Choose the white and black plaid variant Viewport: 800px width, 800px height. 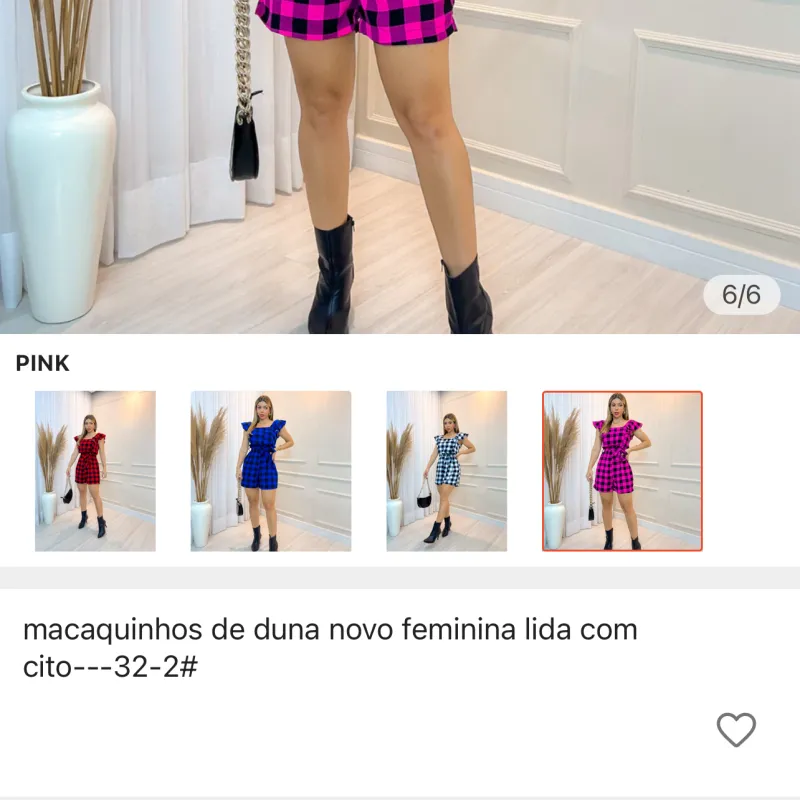coord(446,471)
